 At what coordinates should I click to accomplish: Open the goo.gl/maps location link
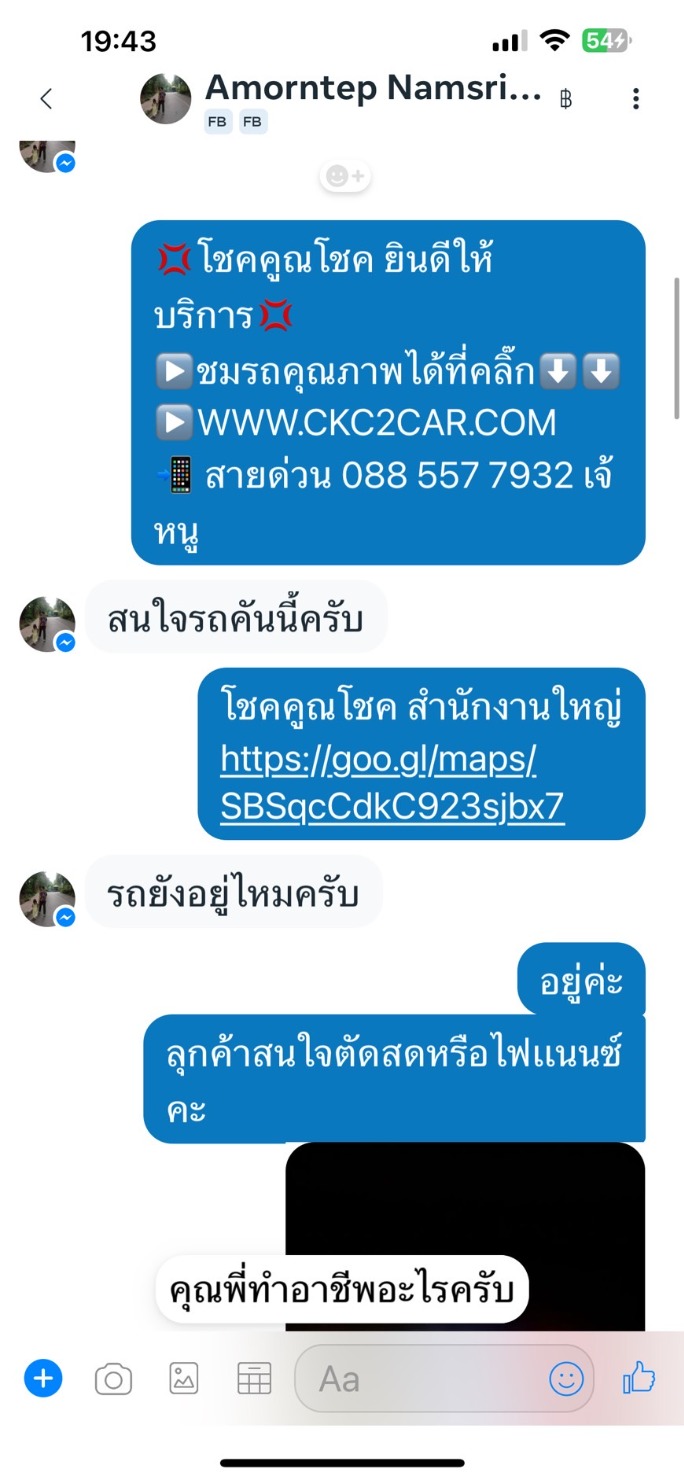tap(392, 783)
